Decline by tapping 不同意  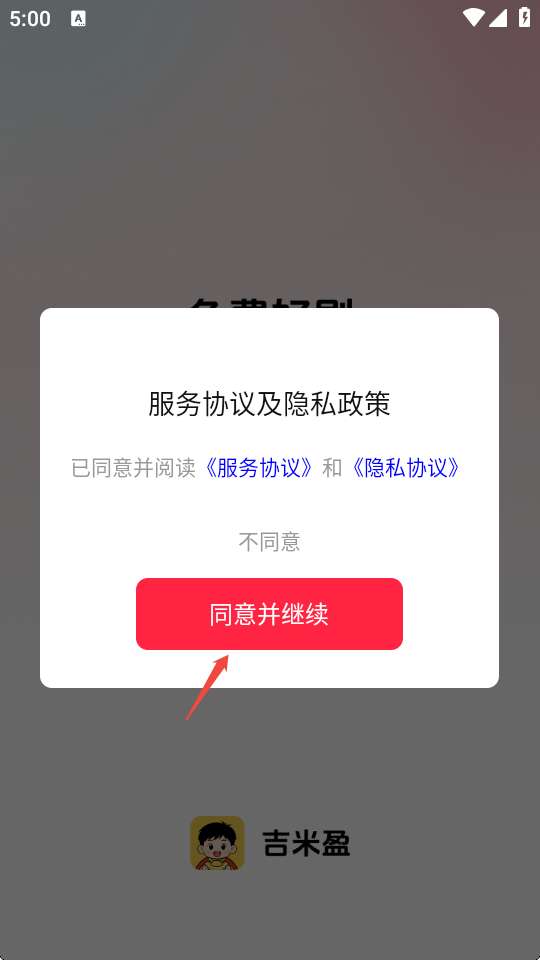tap(269, 542)
